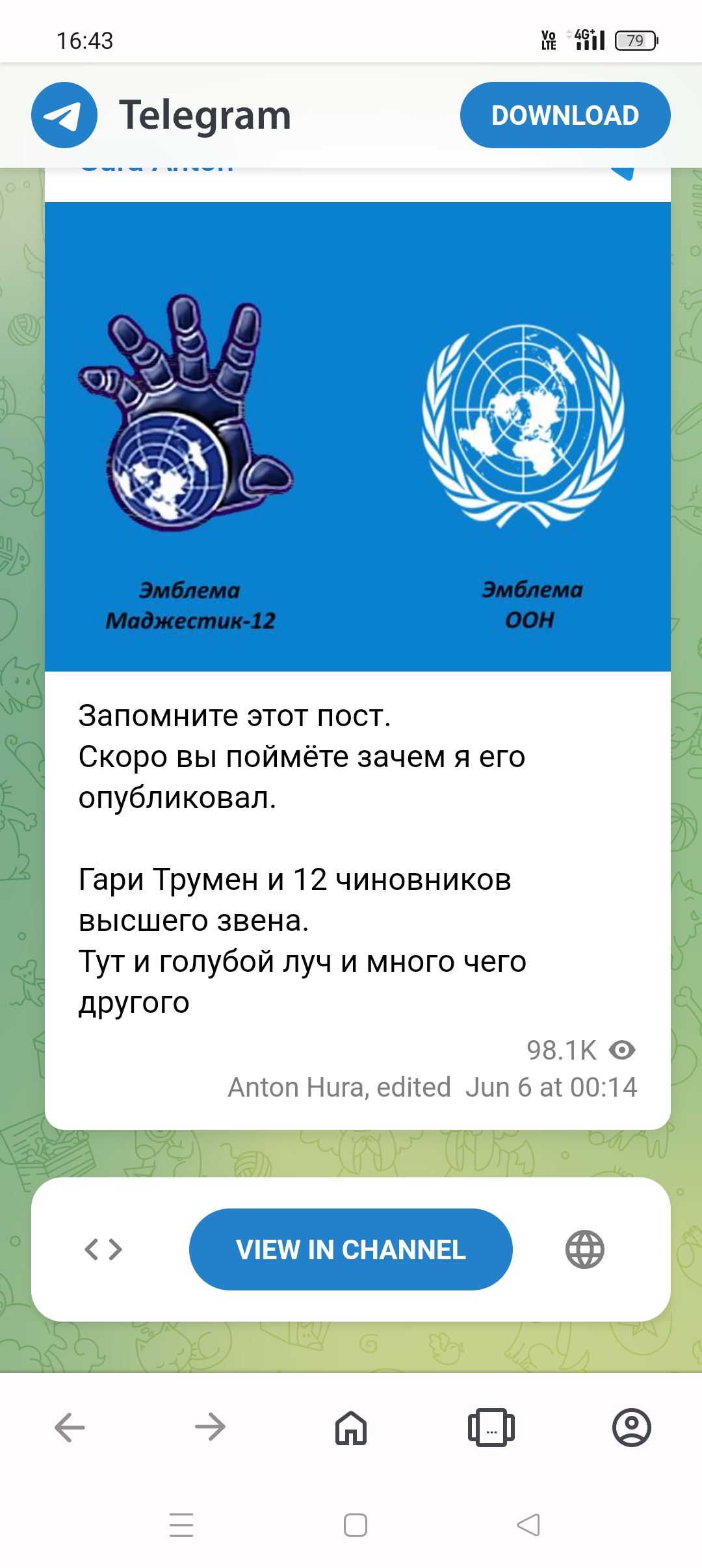This screenshot has height=1568, width=702.
Task: Open the Telegram logo link
Action: (x=161, y=115)
